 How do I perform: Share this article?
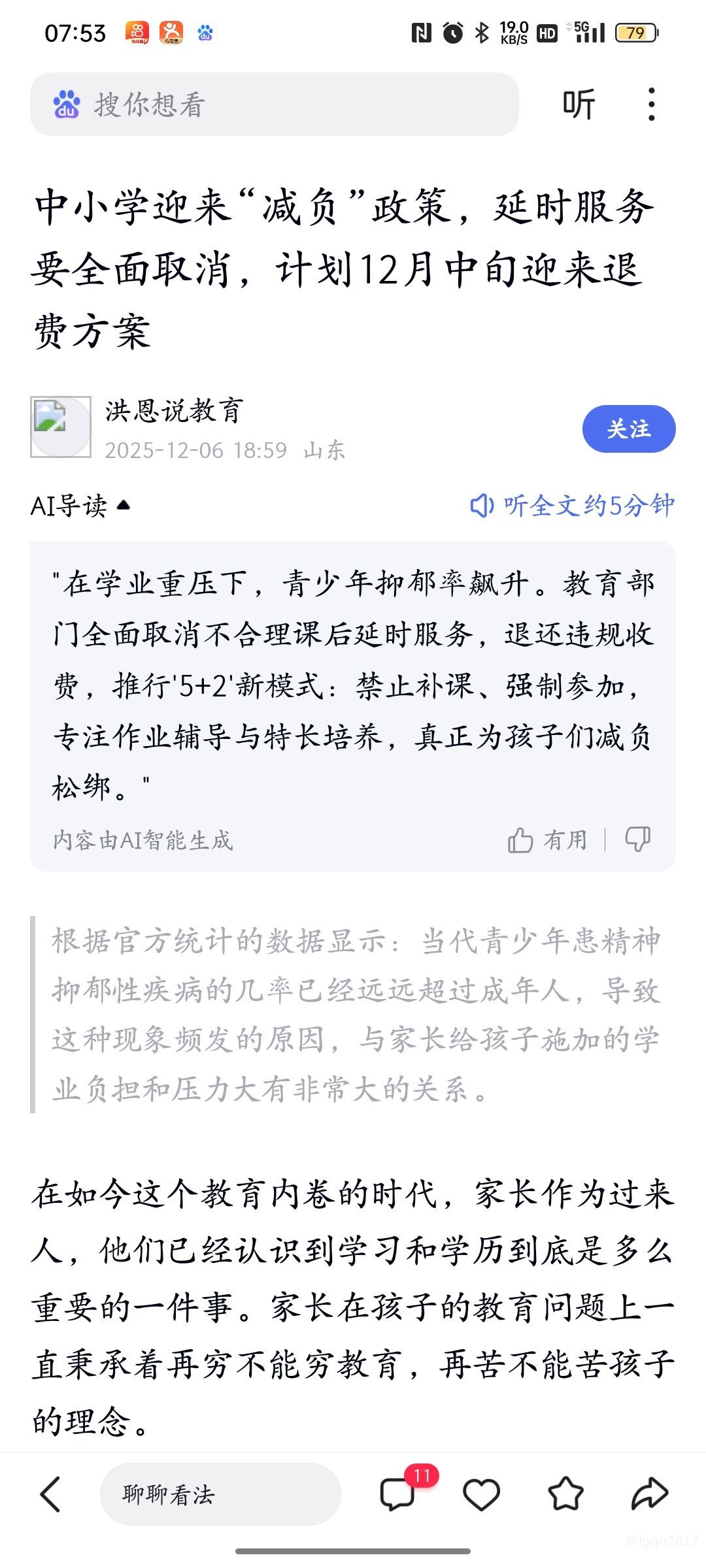(x=650, y=1494)
